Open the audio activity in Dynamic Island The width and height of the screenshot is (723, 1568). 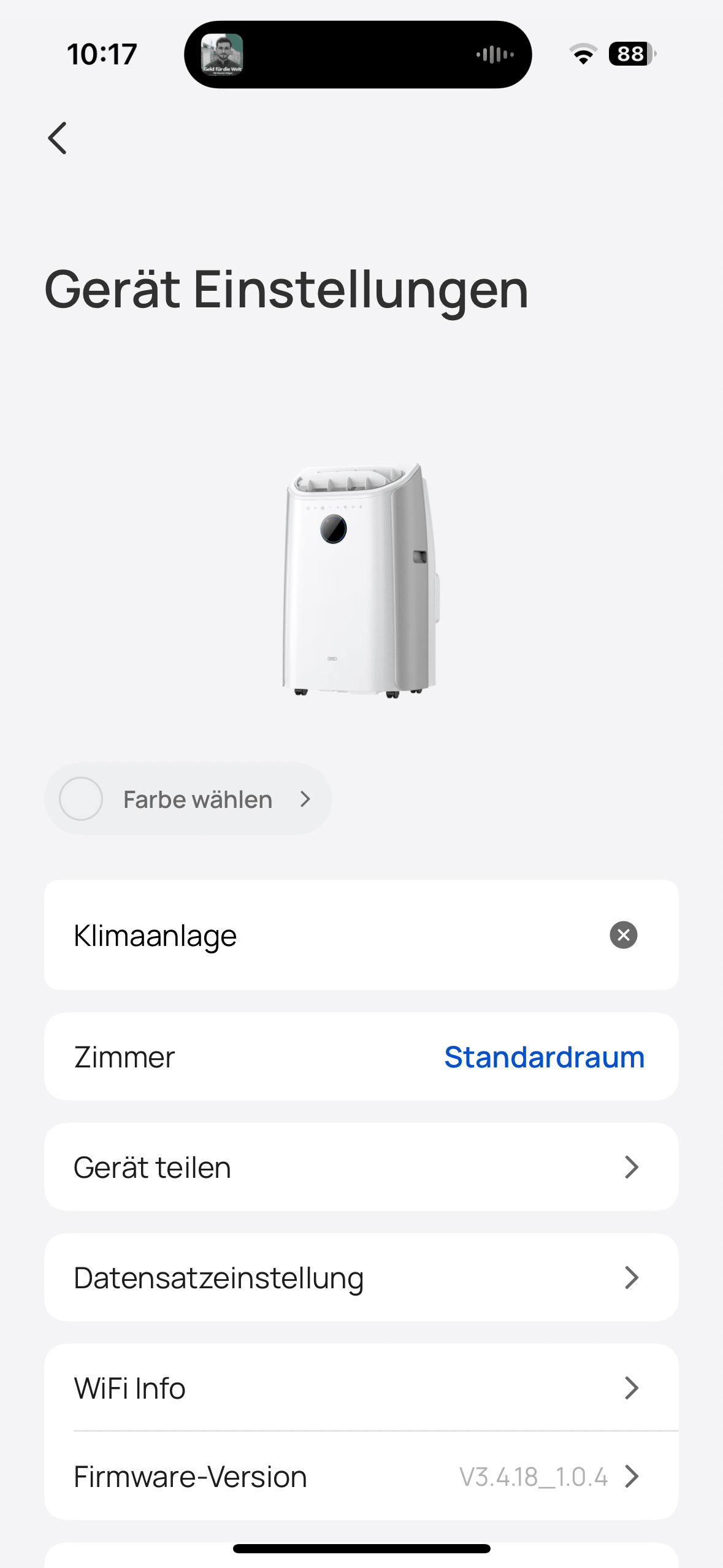tap(358, 55)
